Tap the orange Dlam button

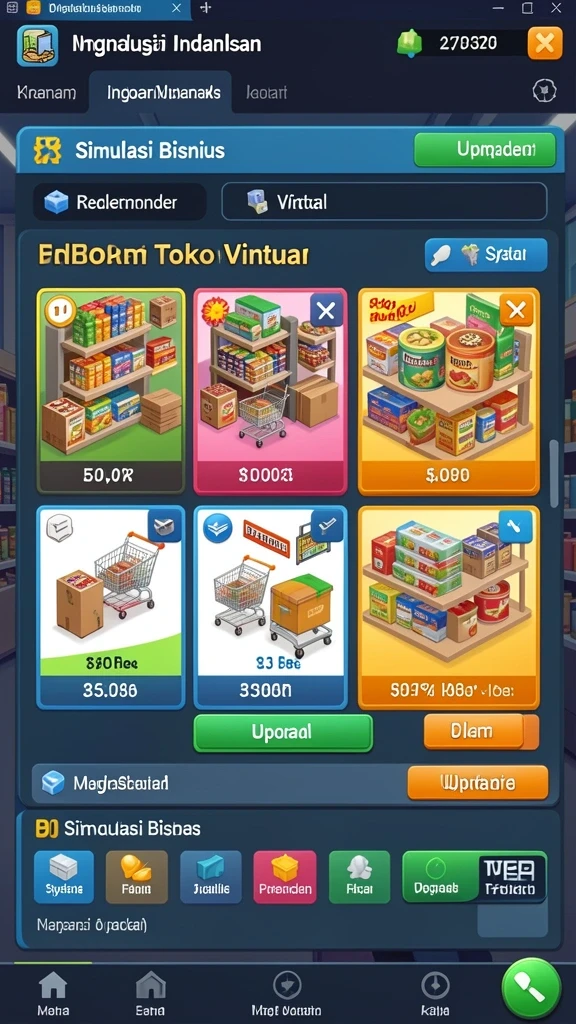coord(481,731)
